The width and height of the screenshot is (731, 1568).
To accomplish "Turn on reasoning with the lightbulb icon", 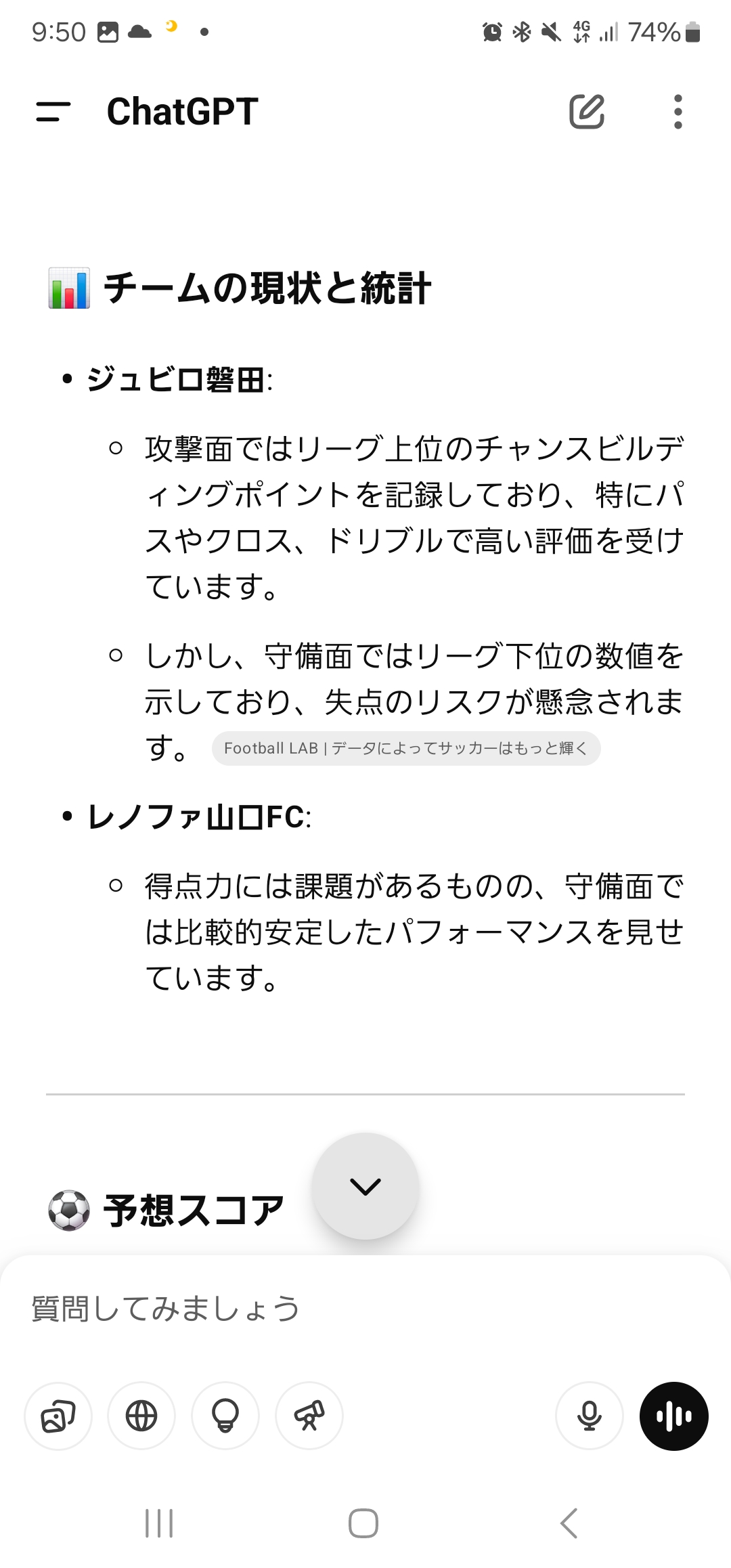I will point(225,1416).
